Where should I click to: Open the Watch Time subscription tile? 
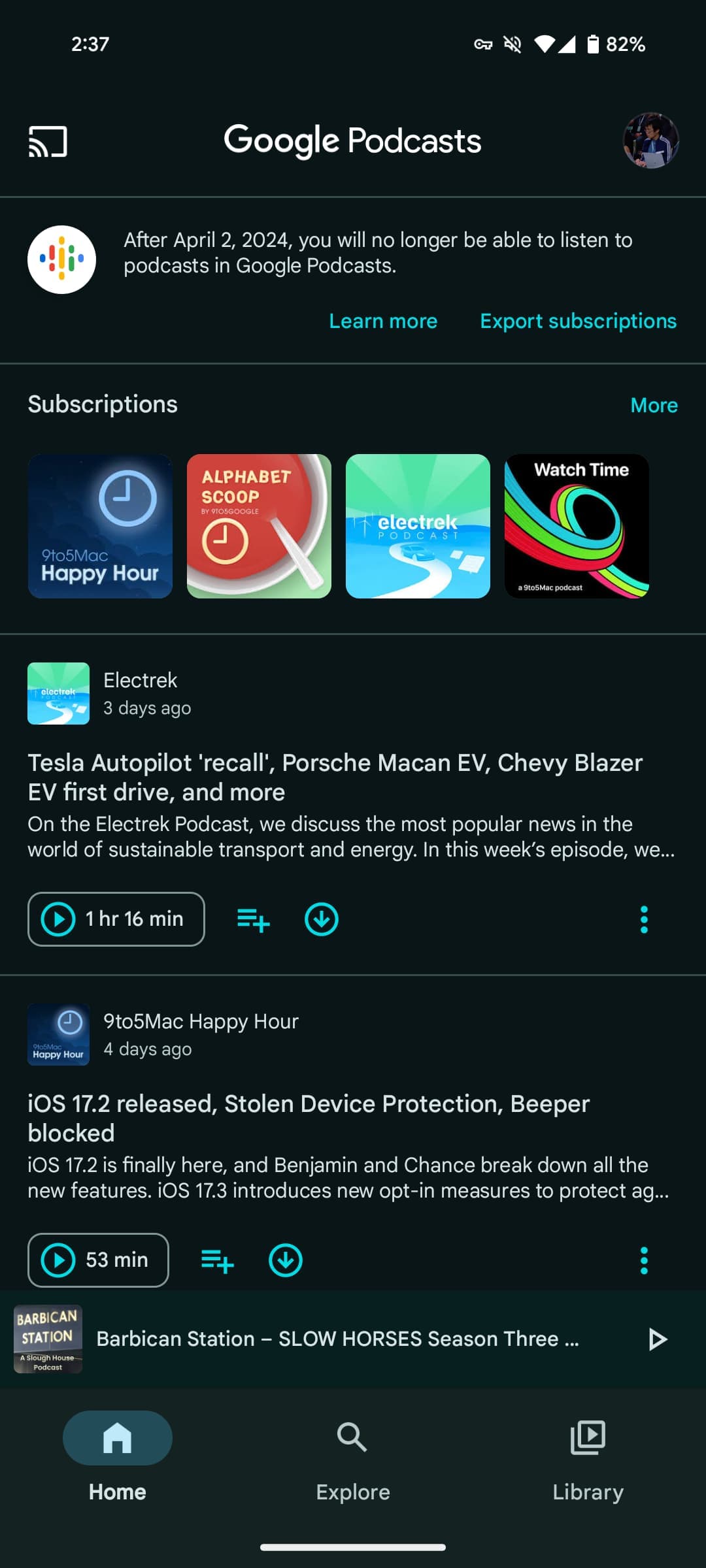[x=577, y=526]
